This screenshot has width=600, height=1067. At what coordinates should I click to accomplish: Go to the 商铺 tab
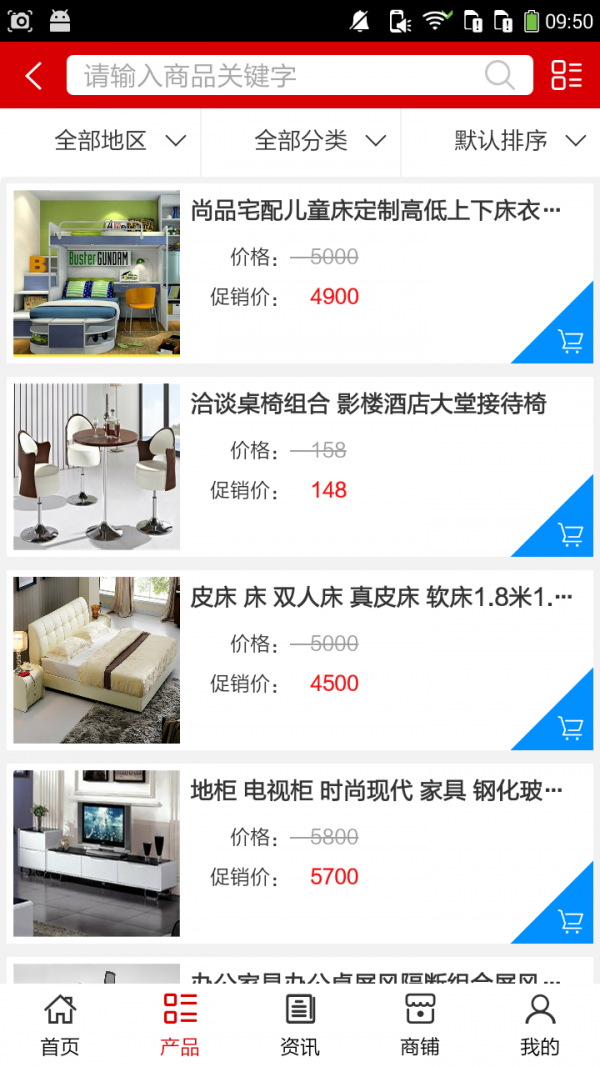coord(420,1025)
